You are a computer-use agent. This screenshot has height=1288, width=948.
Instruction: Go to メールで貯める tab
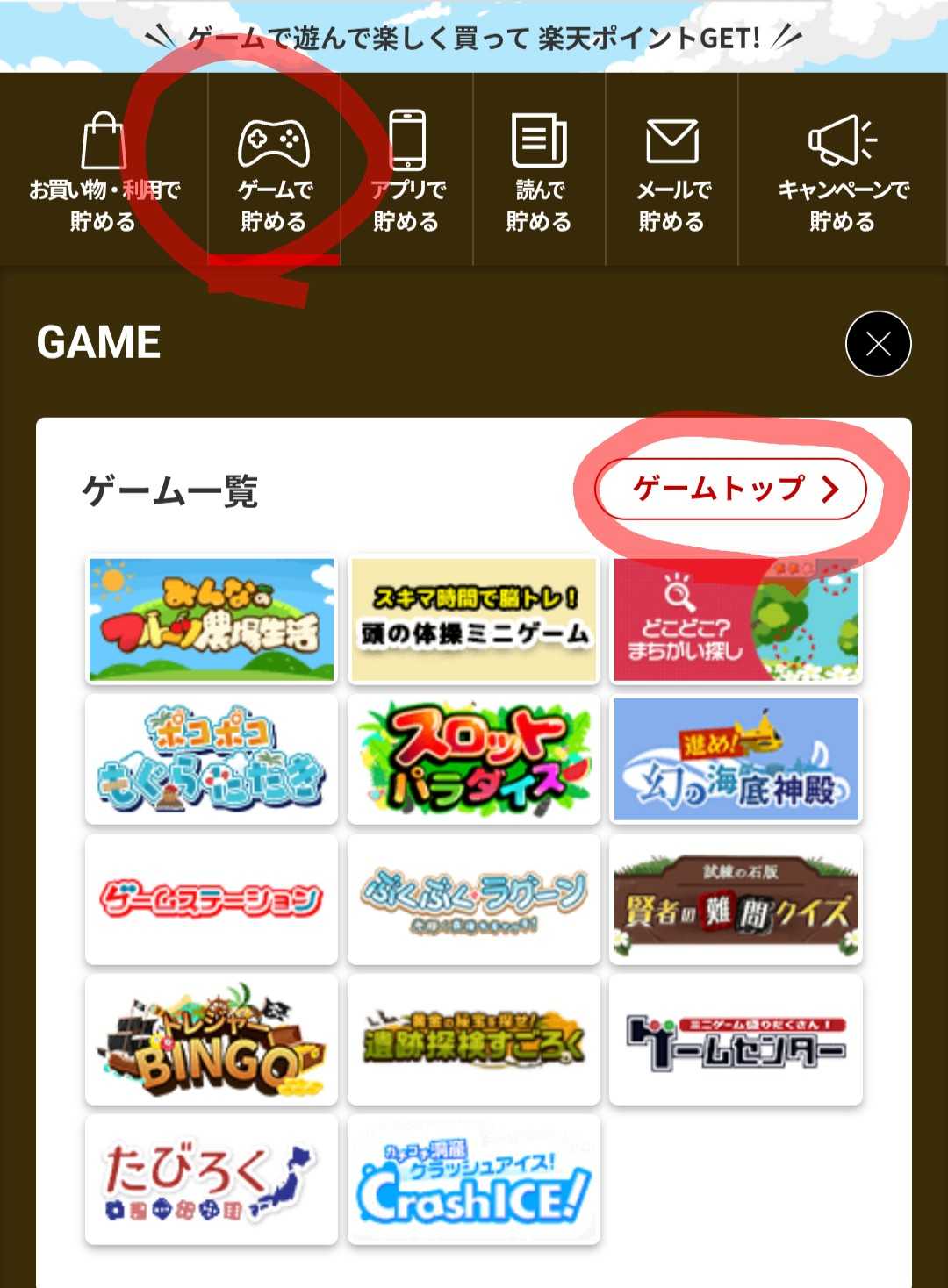(671, 171)
